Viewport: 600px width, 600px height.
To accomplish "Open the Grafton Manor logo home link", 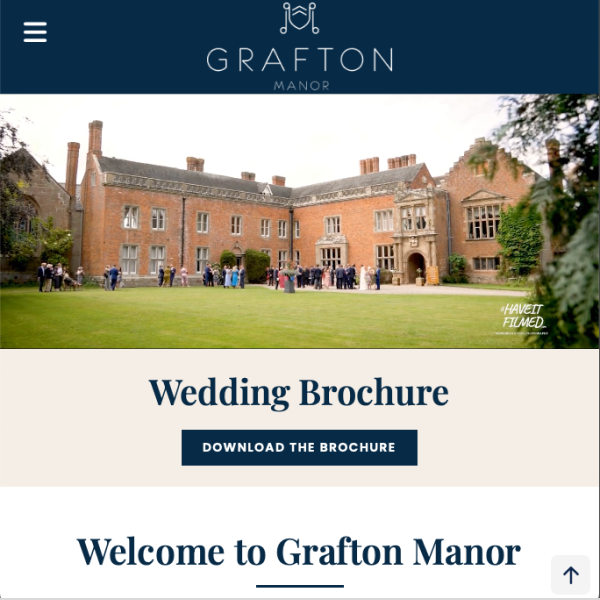I will pyautogui.click(x=299, y=47).
